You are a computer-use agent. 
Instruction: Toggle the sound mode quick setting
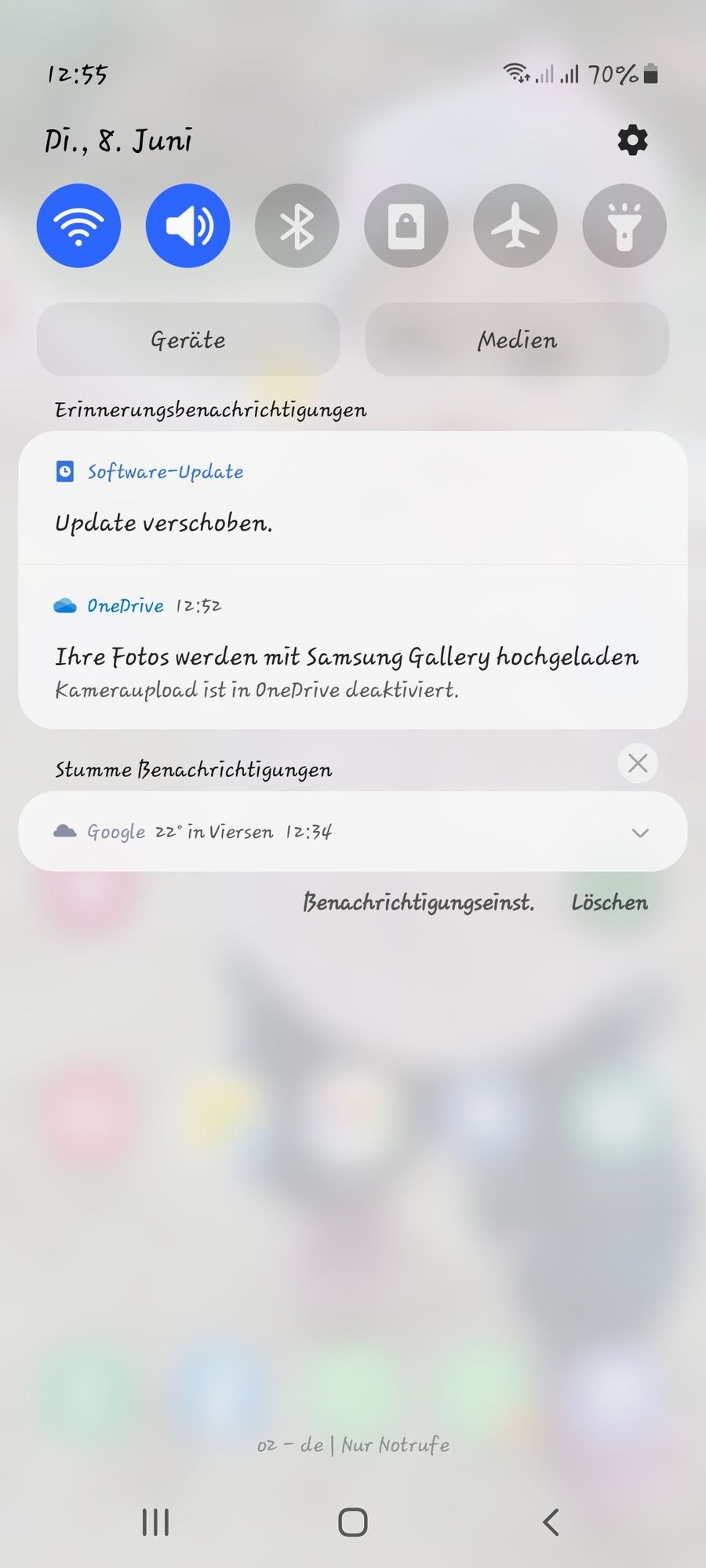187,226
